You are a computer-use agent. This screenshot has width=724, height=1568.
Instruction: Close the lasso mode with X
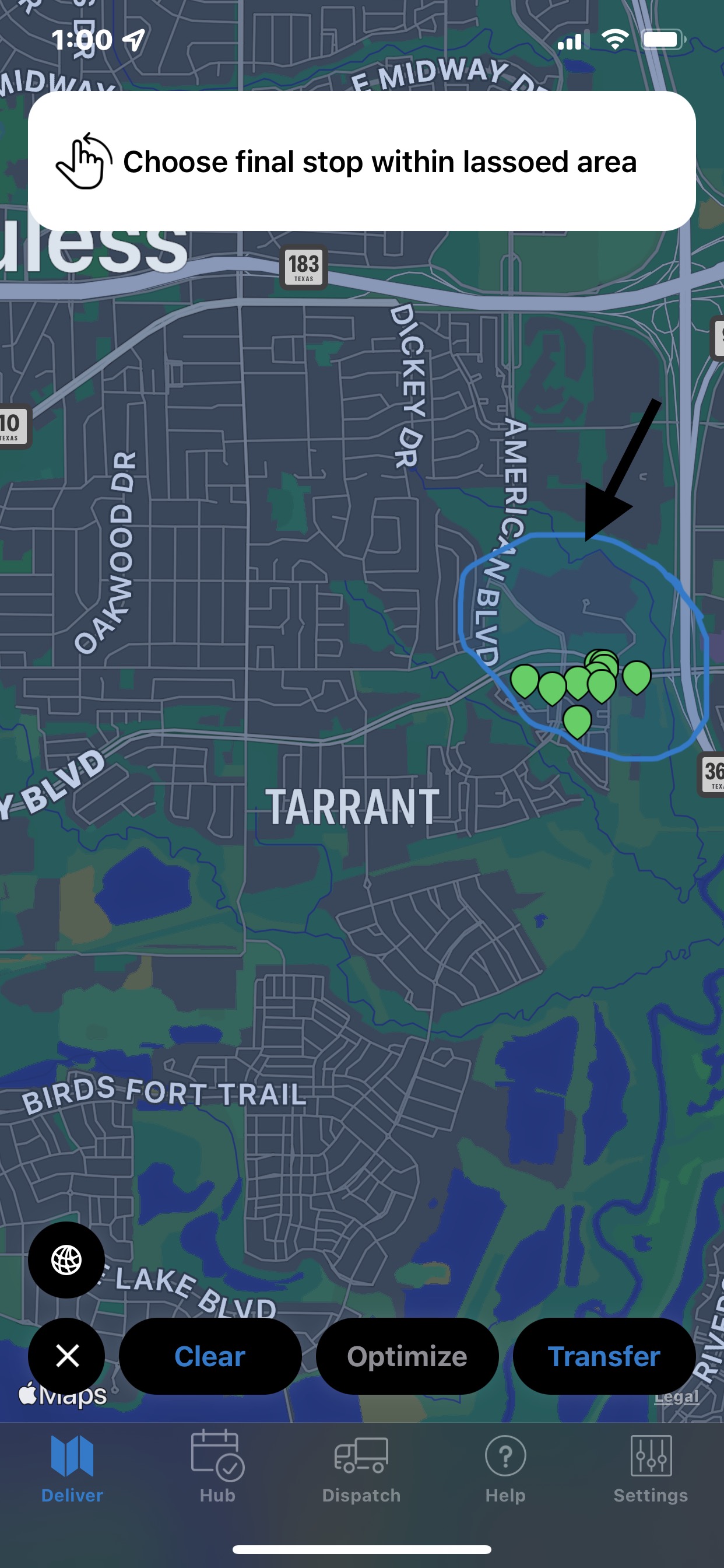[67, 1356]
